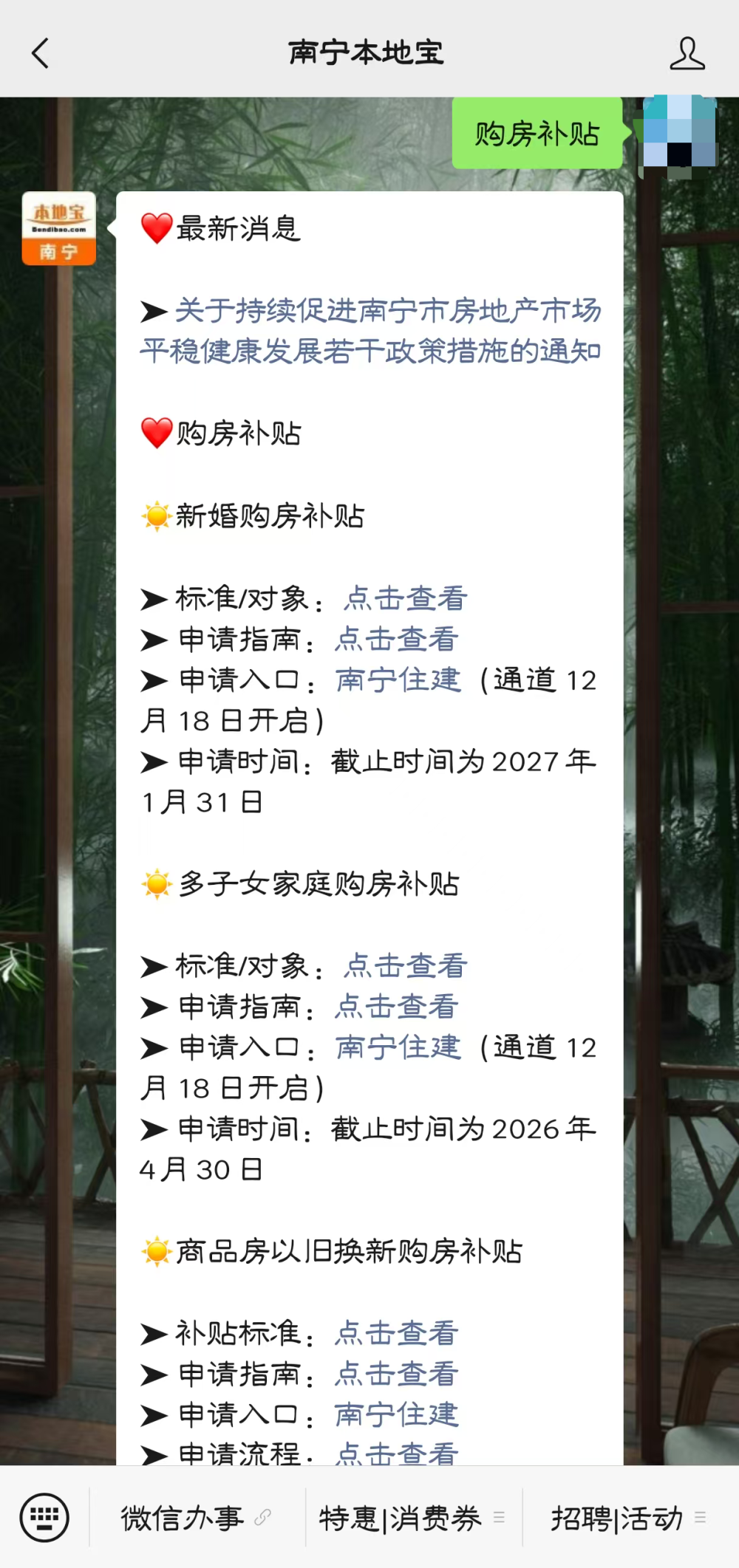
Task: Open the profile person icon at top right
Action: tap(687, 54)
